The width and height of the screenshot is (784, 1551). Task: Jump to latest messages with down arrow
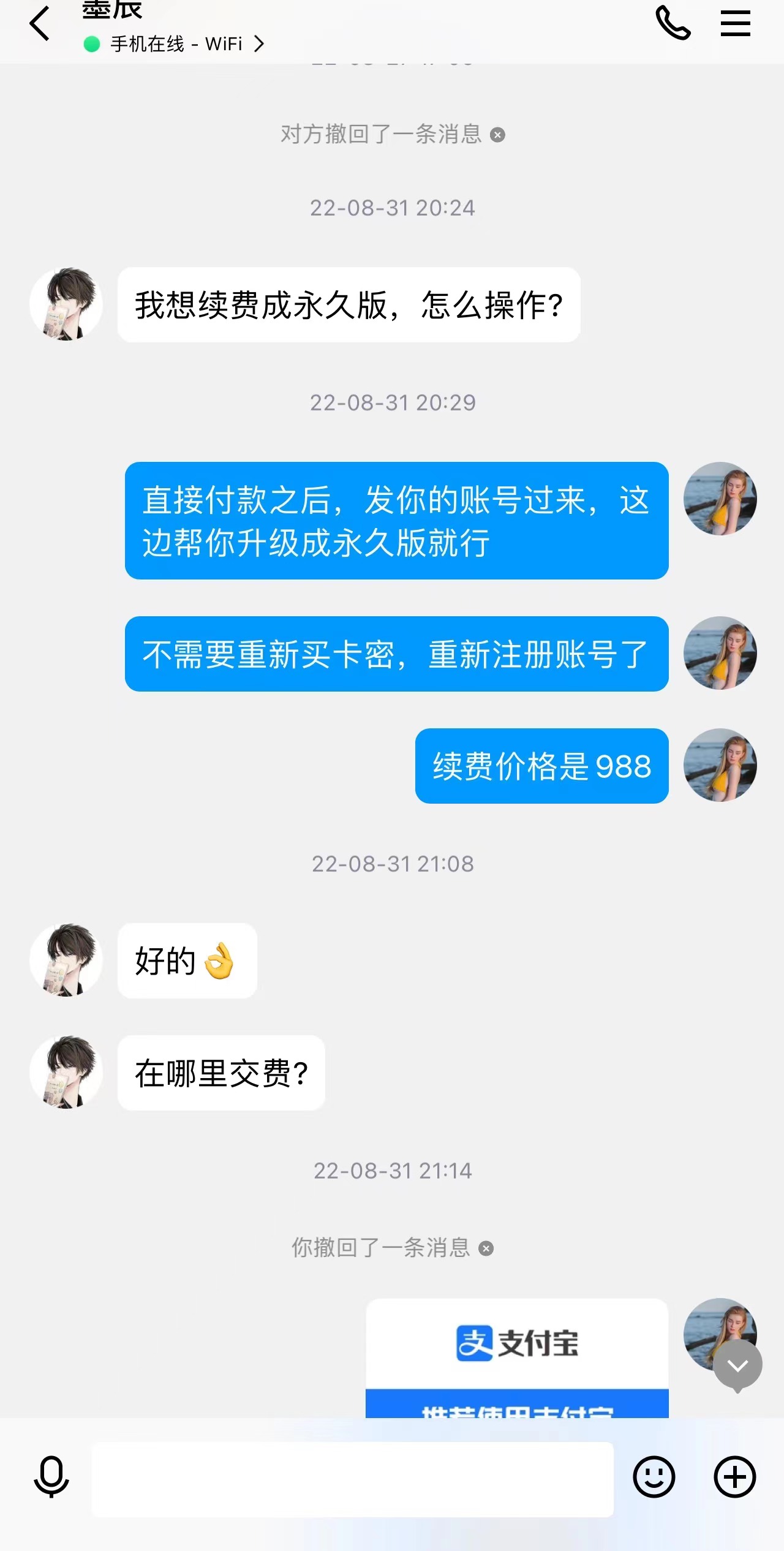click(738, 1366)
